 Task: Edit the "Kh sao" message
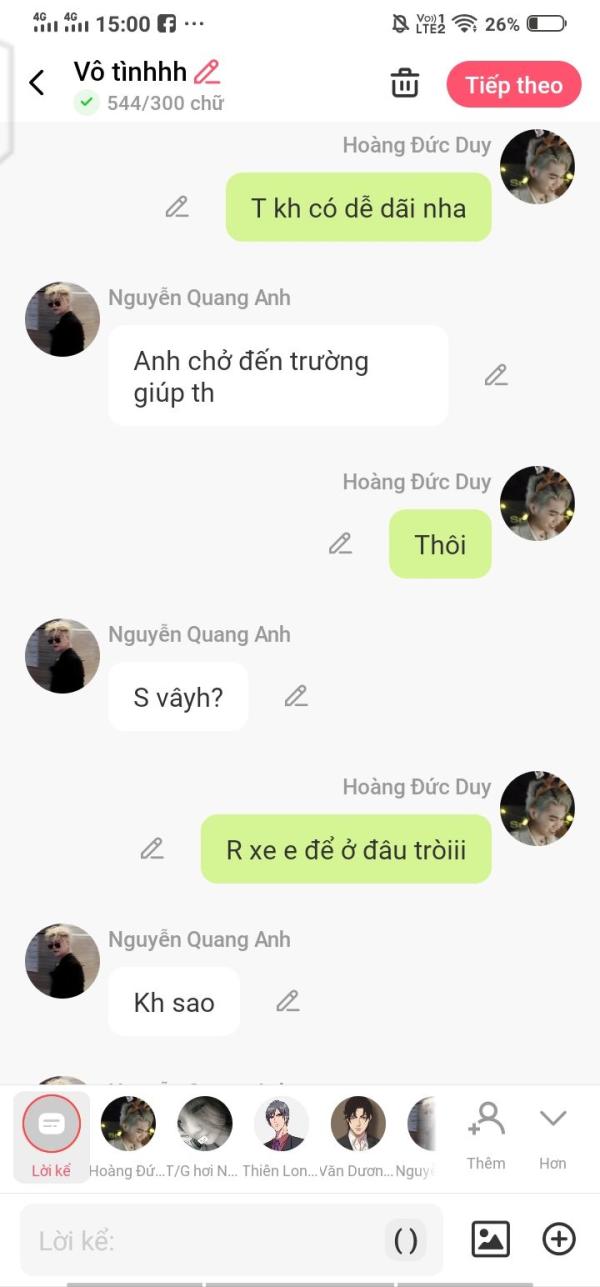click(x=288, y=1001)
